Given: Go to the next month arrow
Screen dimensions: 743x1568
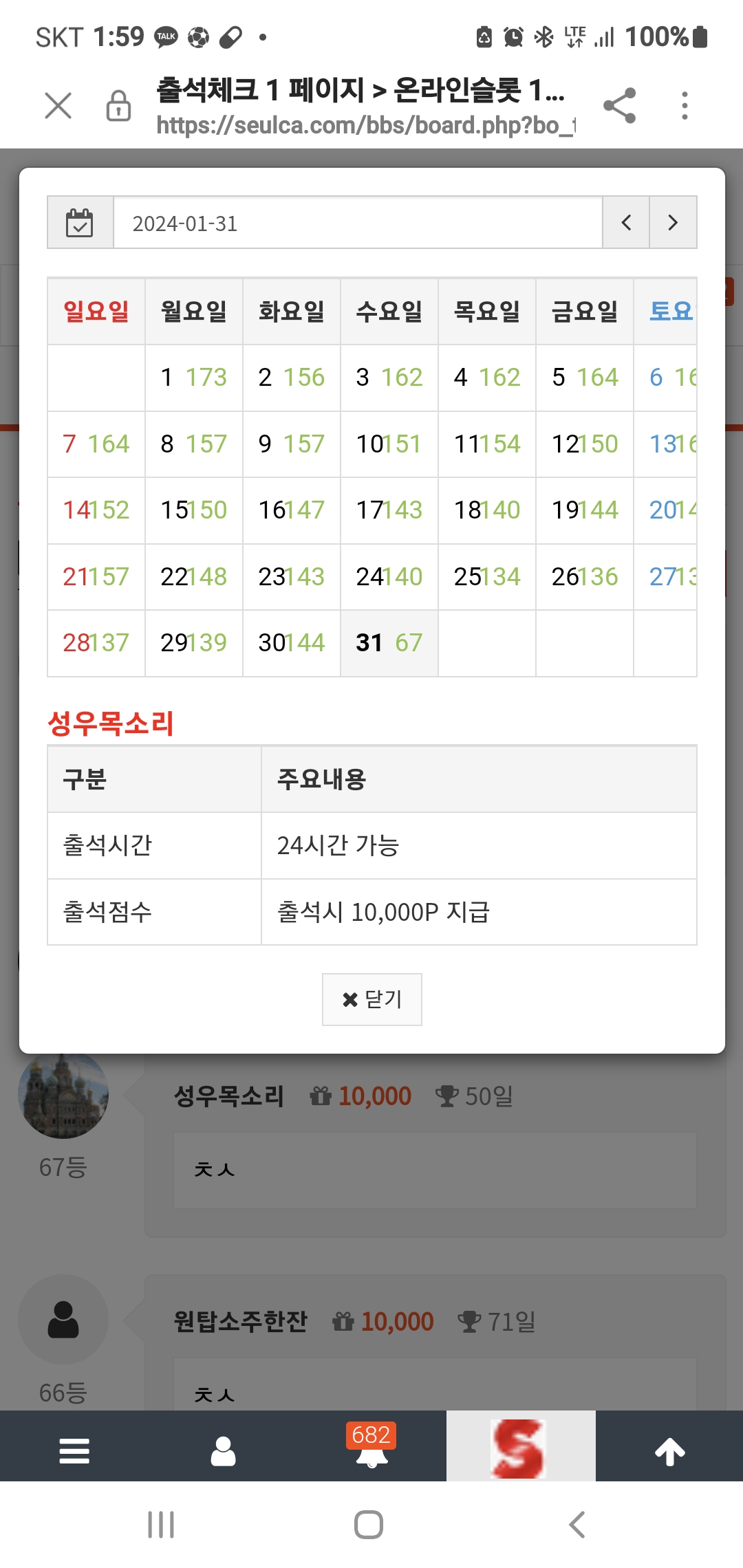Looking at the screenshot, I should pos(673,223).
